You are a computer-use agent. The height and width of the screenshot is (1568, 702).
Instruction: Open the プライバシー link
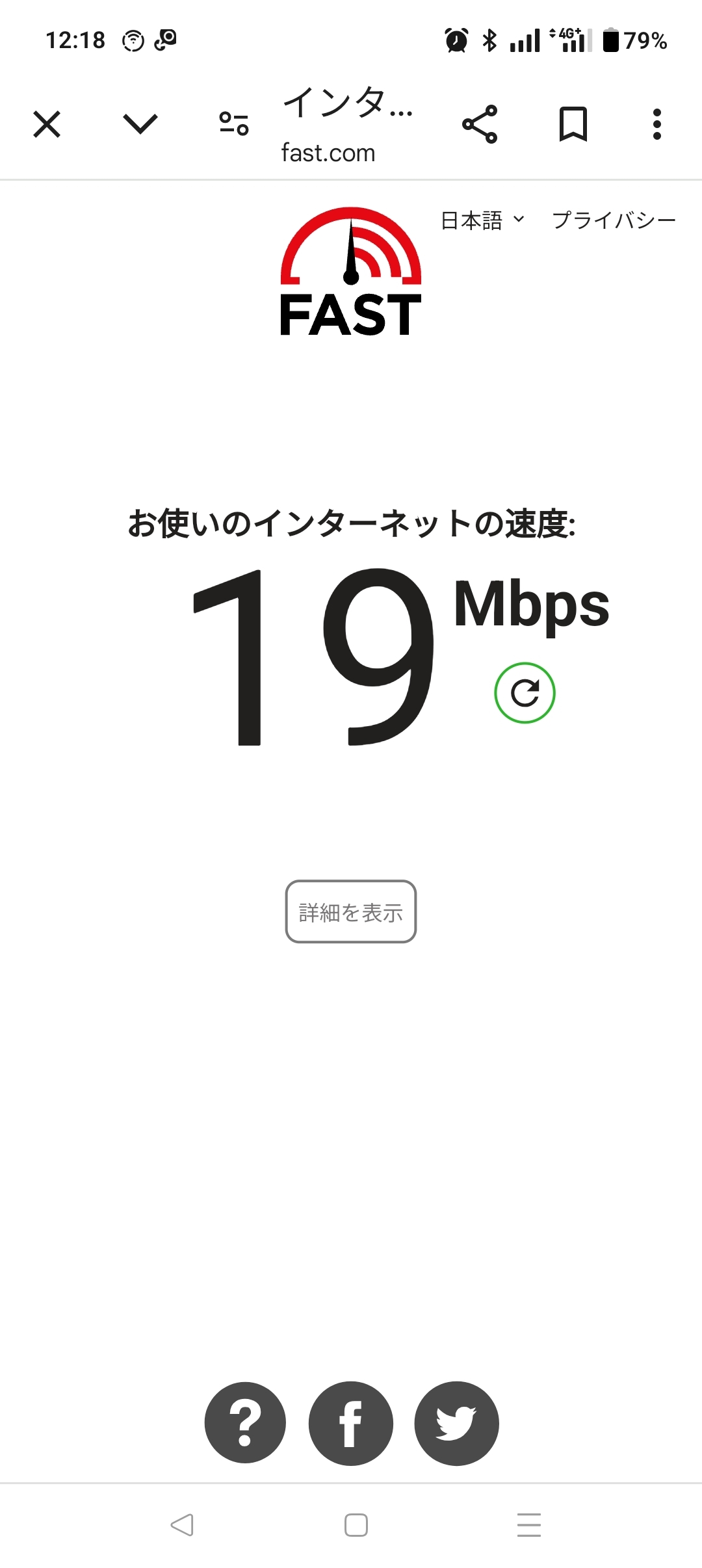coord(614,221)
